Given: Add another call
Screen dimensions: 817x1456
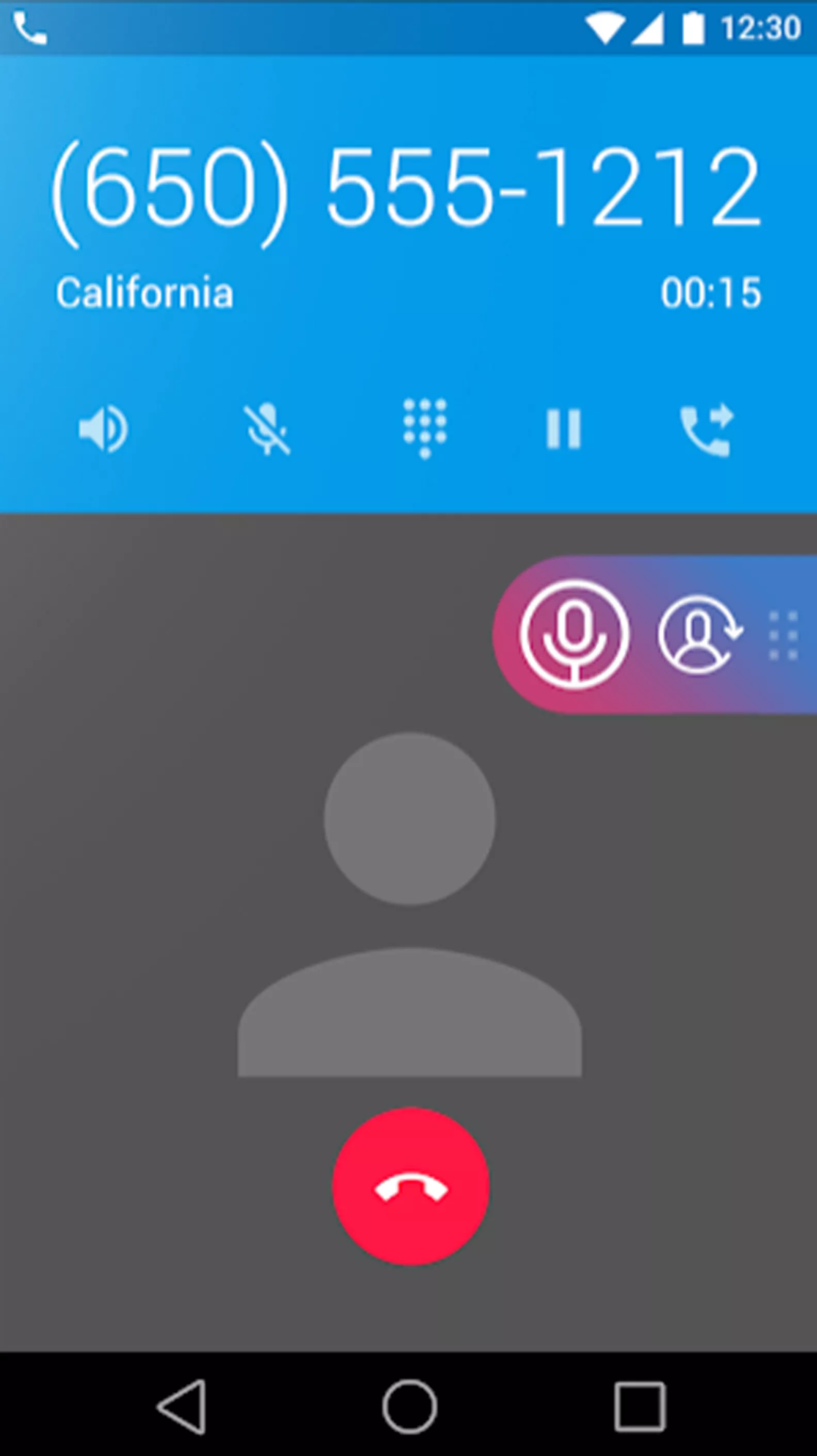Looking at the screenshot, I should [x=706, y=429].
